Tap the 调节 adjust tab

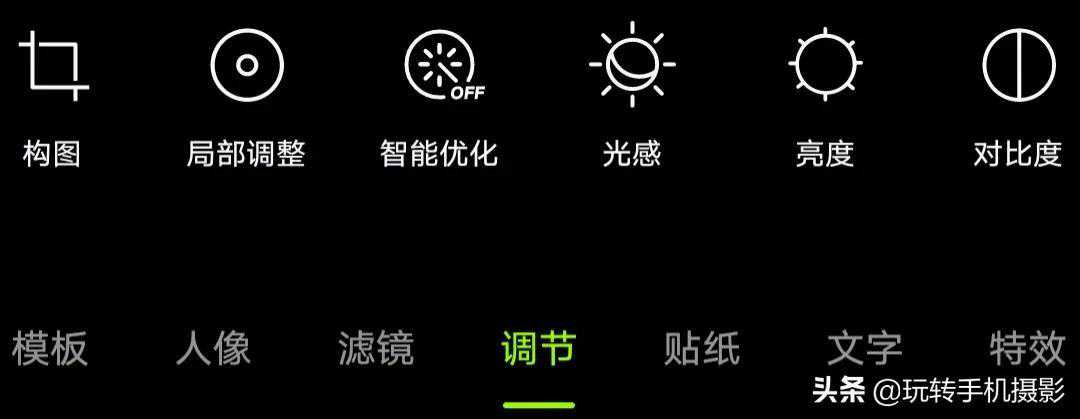(539, 350)
